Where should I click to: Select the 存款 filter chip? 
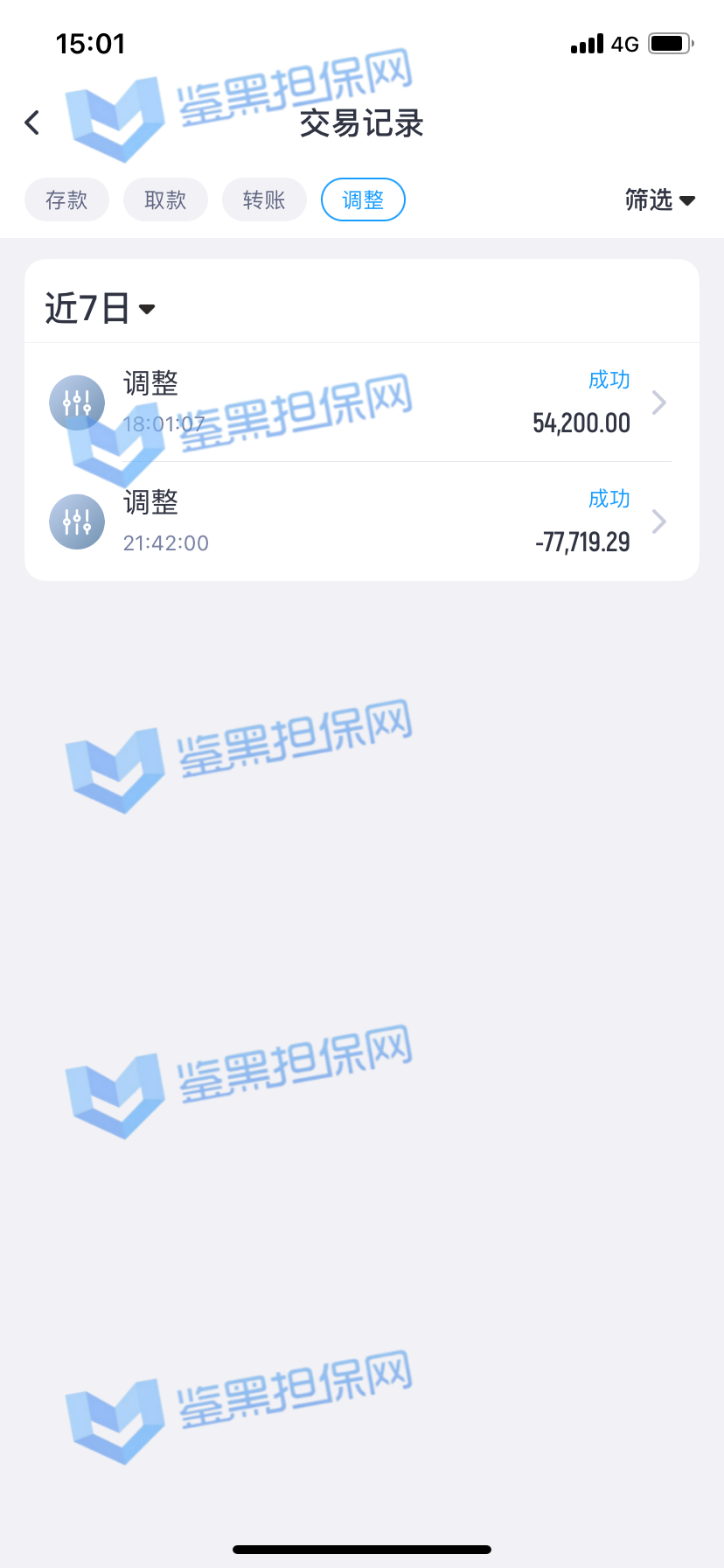[x=66, y=200]
